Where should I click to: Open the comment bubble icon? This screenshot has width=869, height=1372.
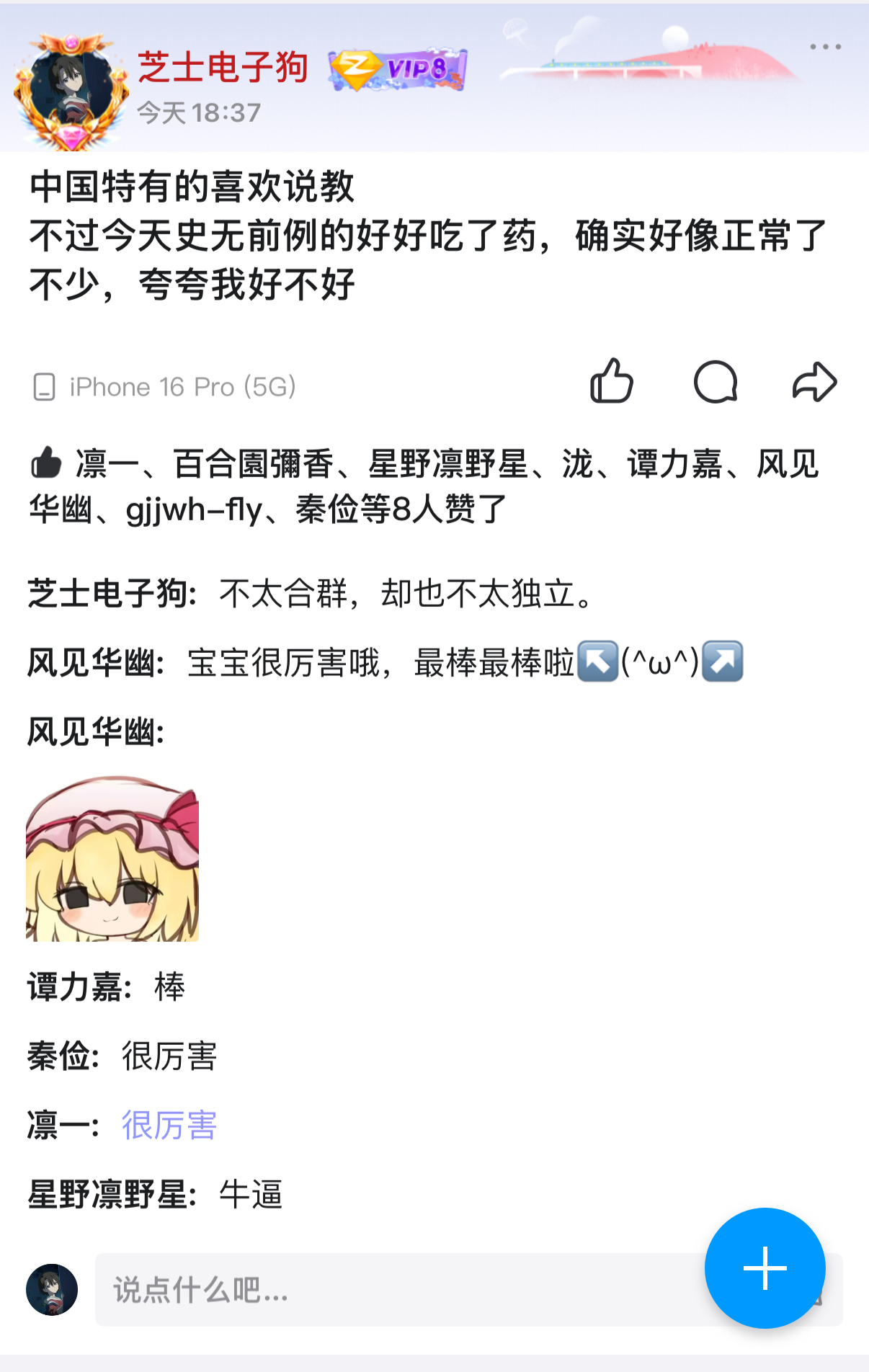(x=715, y=381)
